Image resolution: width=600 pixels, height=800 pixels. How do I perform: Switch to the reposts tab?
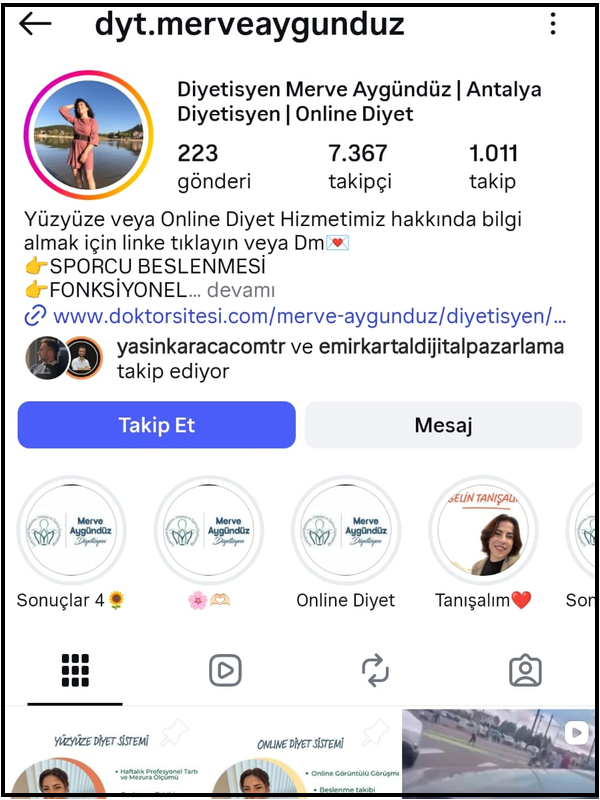point(375,670)
